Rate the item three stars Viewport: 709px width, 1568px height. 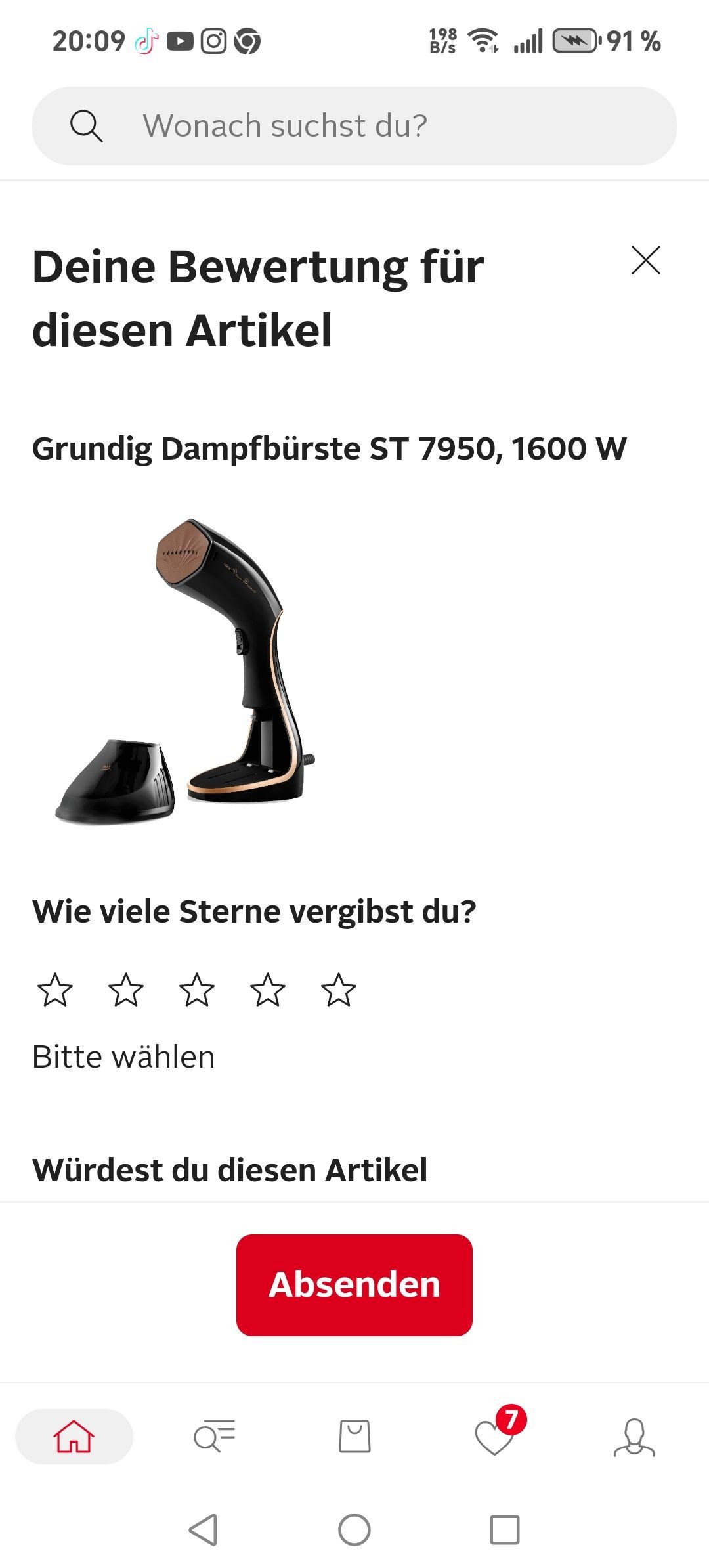tap(197, 990)
